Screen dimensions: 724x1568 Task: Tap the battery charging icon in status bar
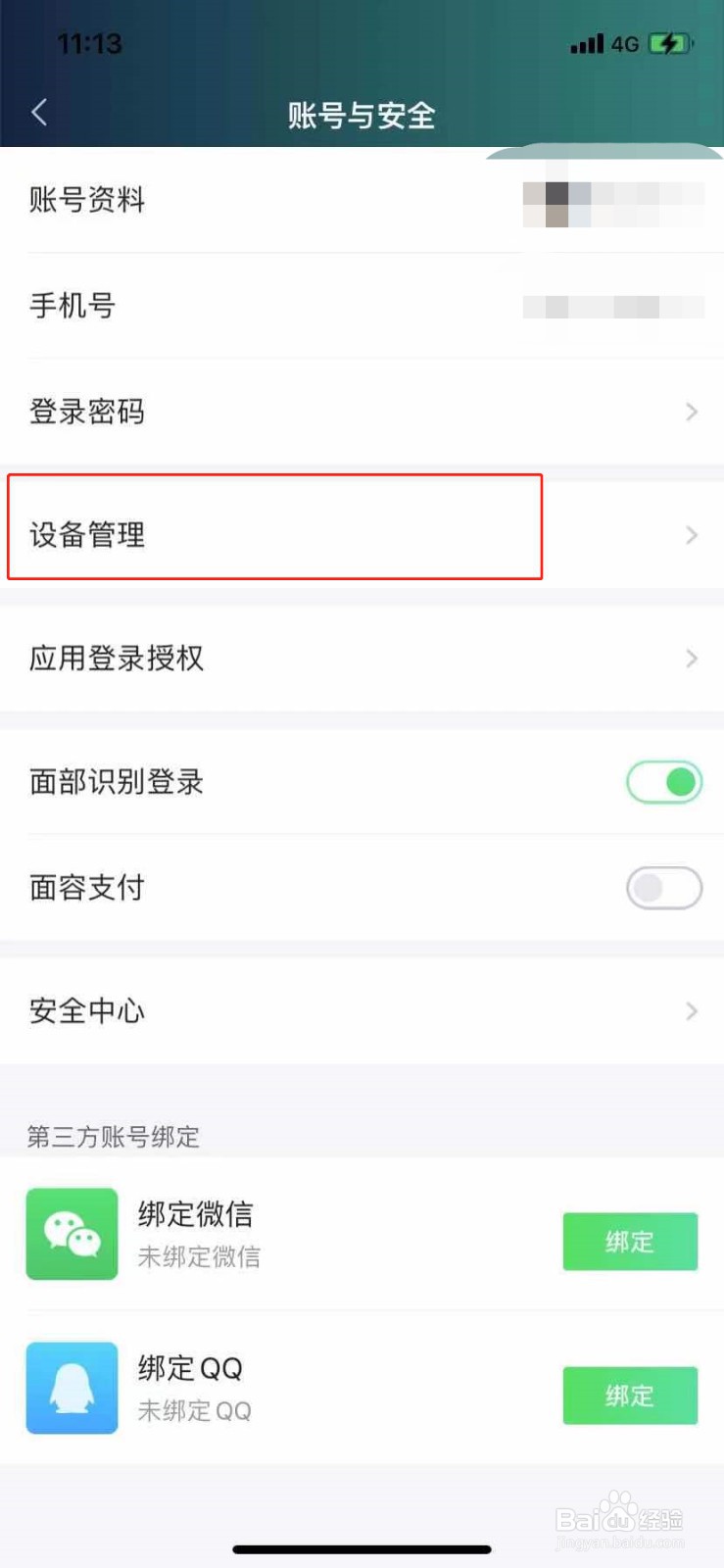click(670, 43)
